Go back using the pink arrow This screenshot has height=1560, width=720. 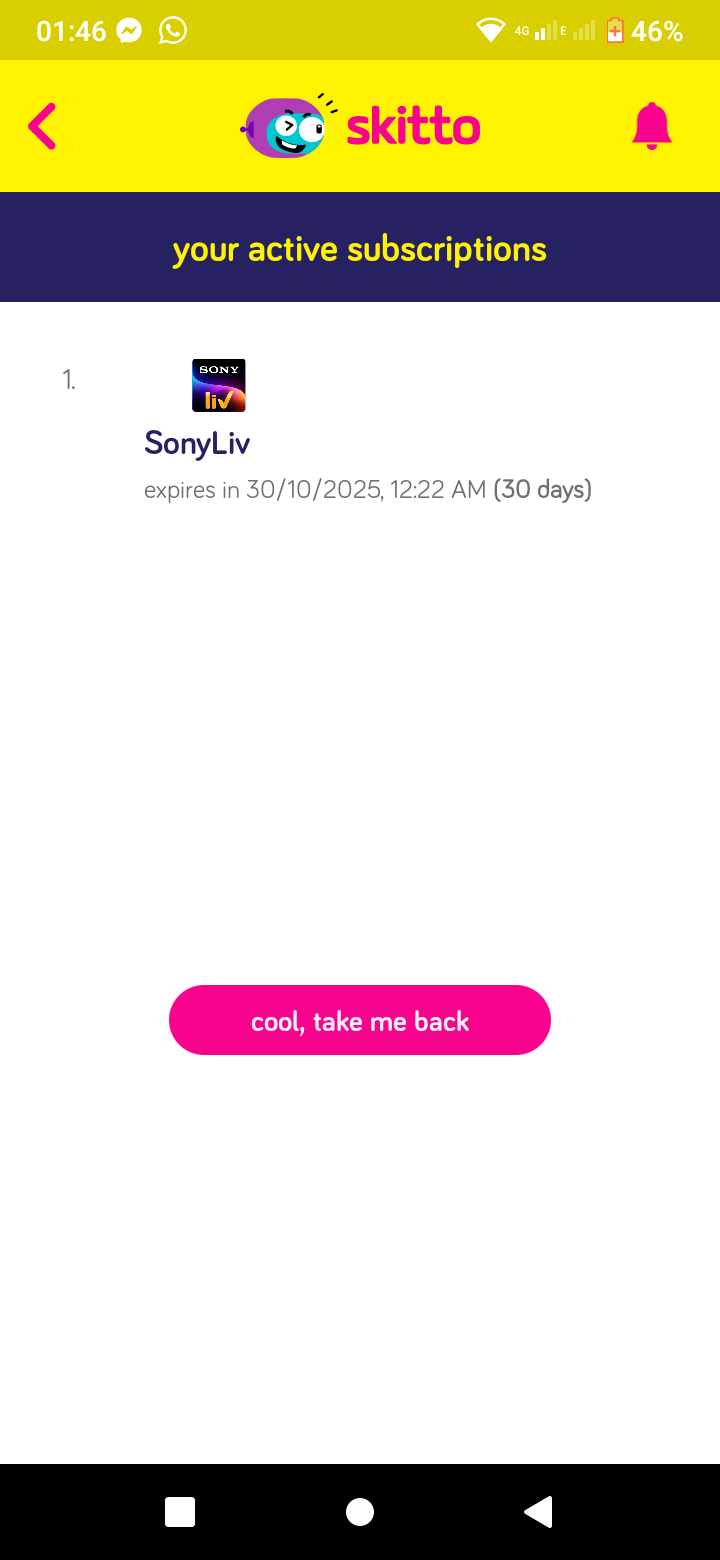pyautogui.click(x=42, y=127)
